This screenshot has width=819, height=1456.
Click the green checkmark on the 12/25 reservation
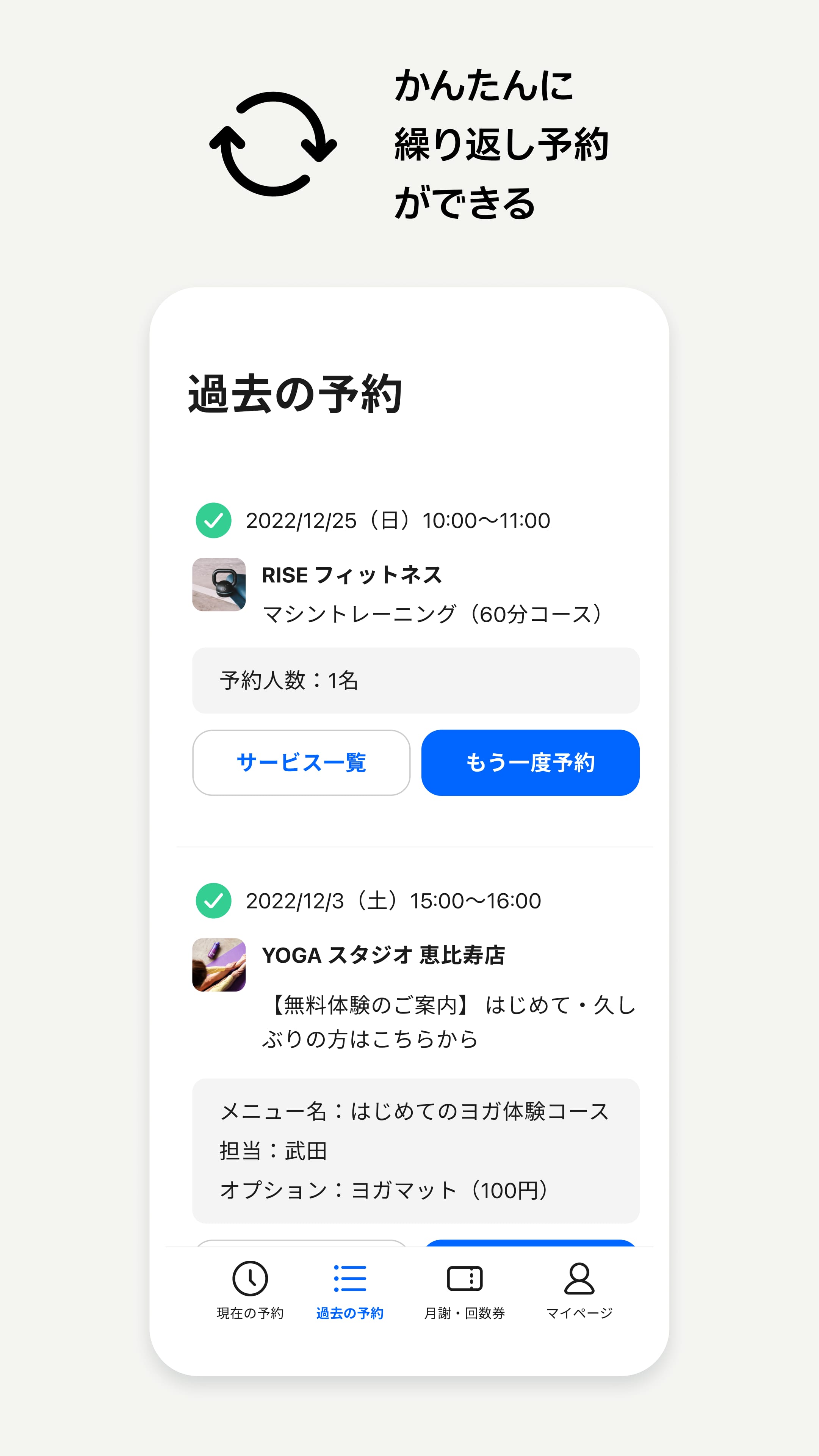(214, 521)
